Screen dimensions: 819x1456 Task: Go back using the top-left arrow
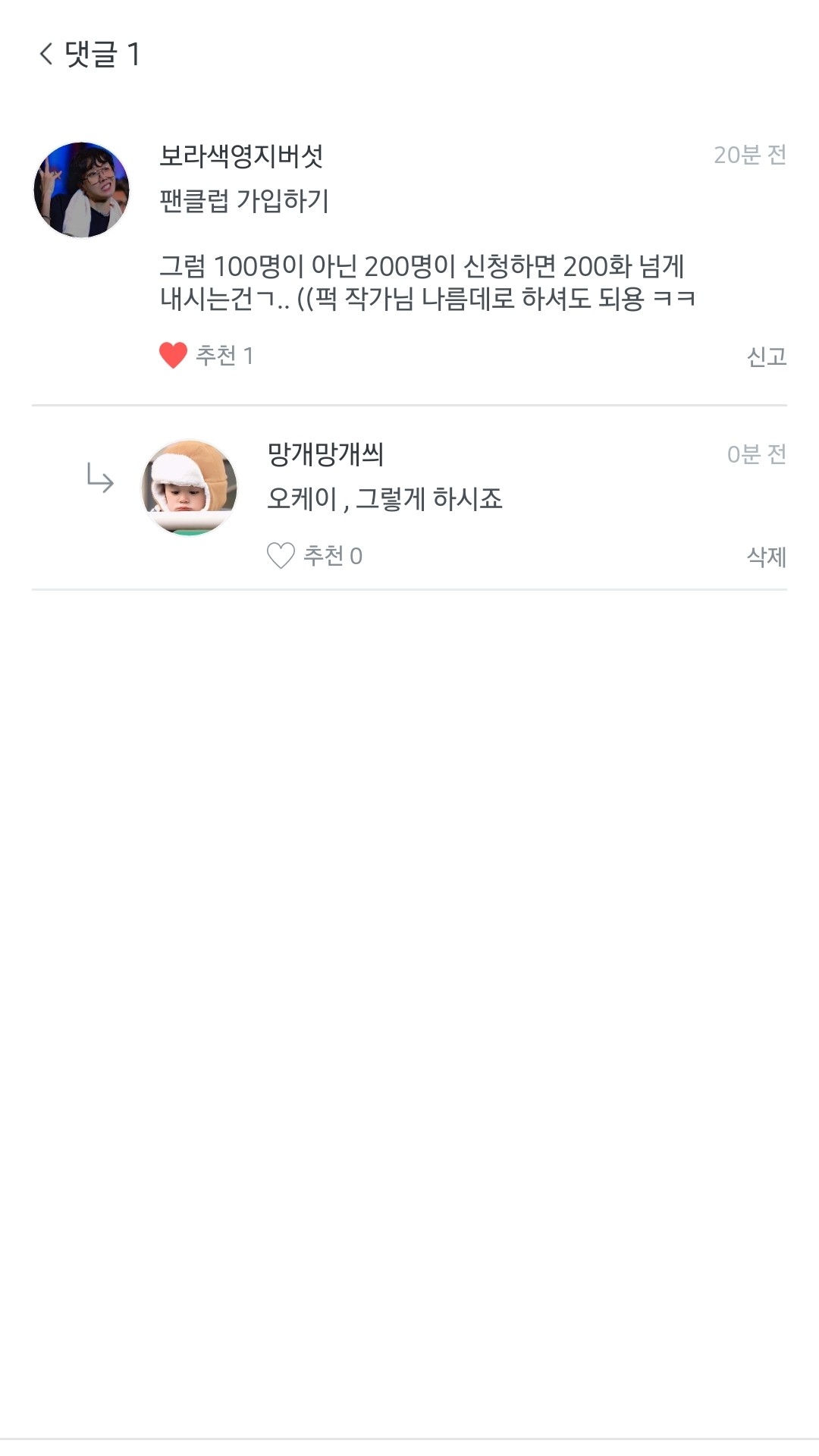(46, 54)
